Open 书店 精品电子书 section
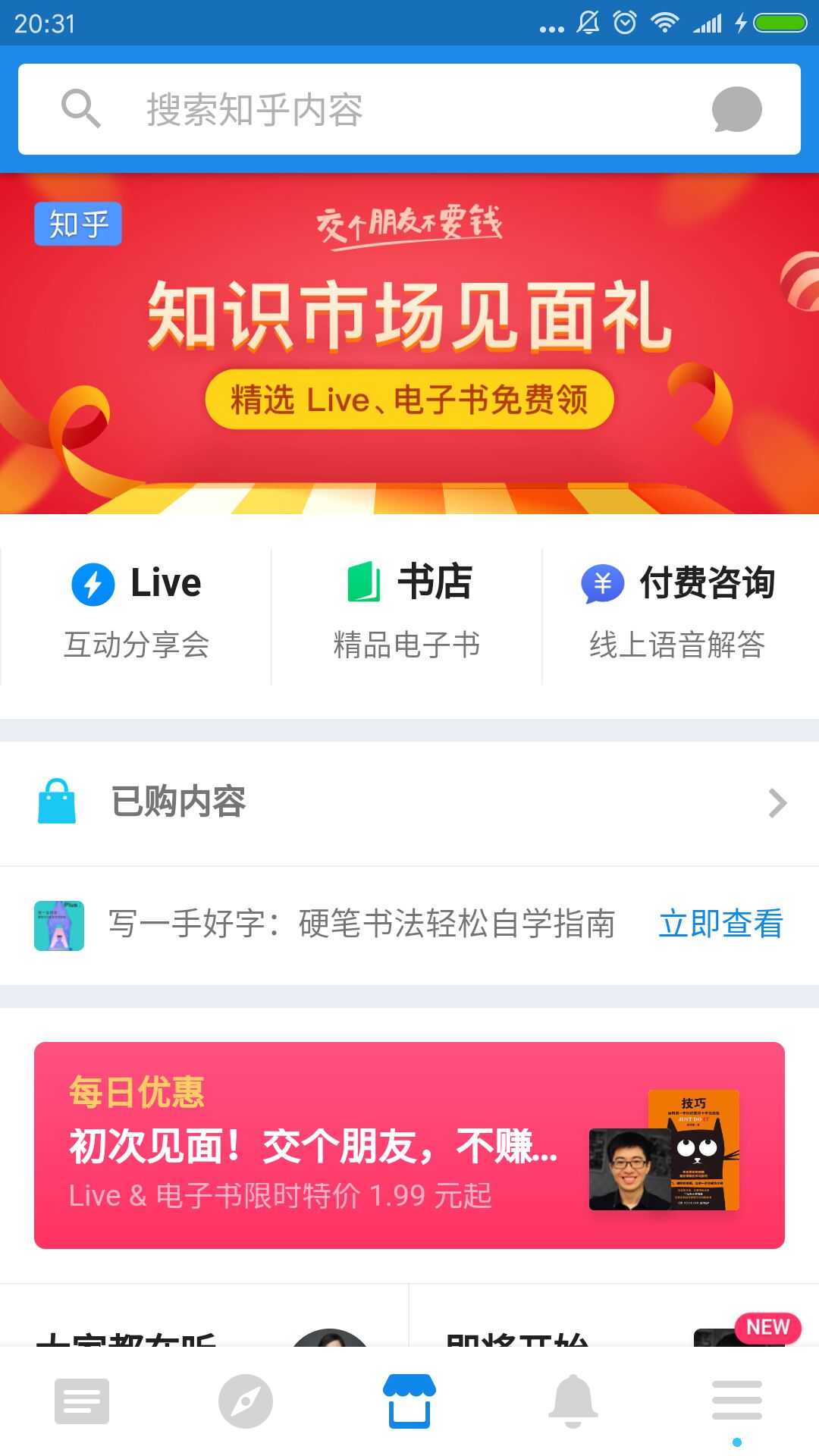The width and height of the screenshot is (819, 1456). point(407,613)
